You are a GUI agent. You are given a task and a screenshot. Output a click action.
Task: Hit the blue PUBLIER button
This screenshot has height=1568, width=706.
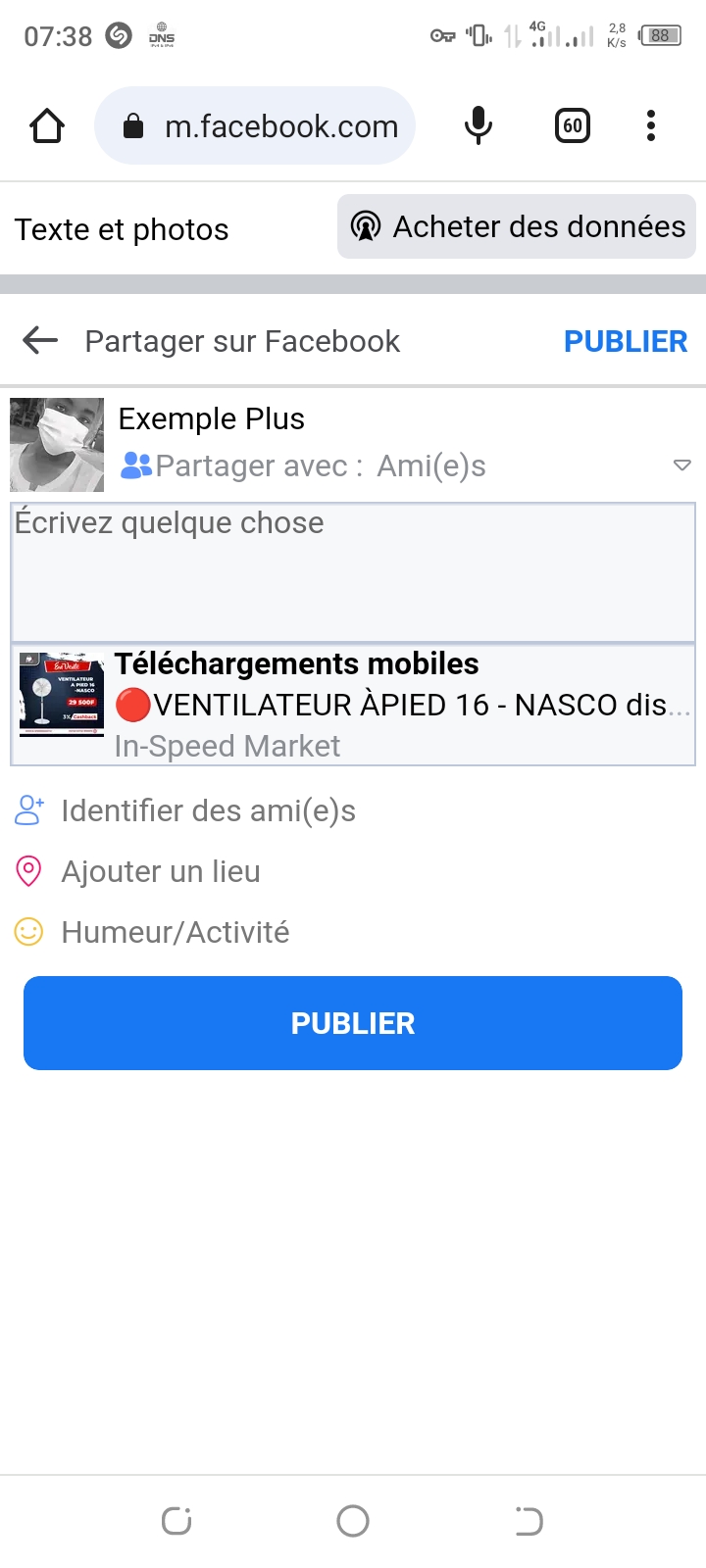click(353, 1023)
